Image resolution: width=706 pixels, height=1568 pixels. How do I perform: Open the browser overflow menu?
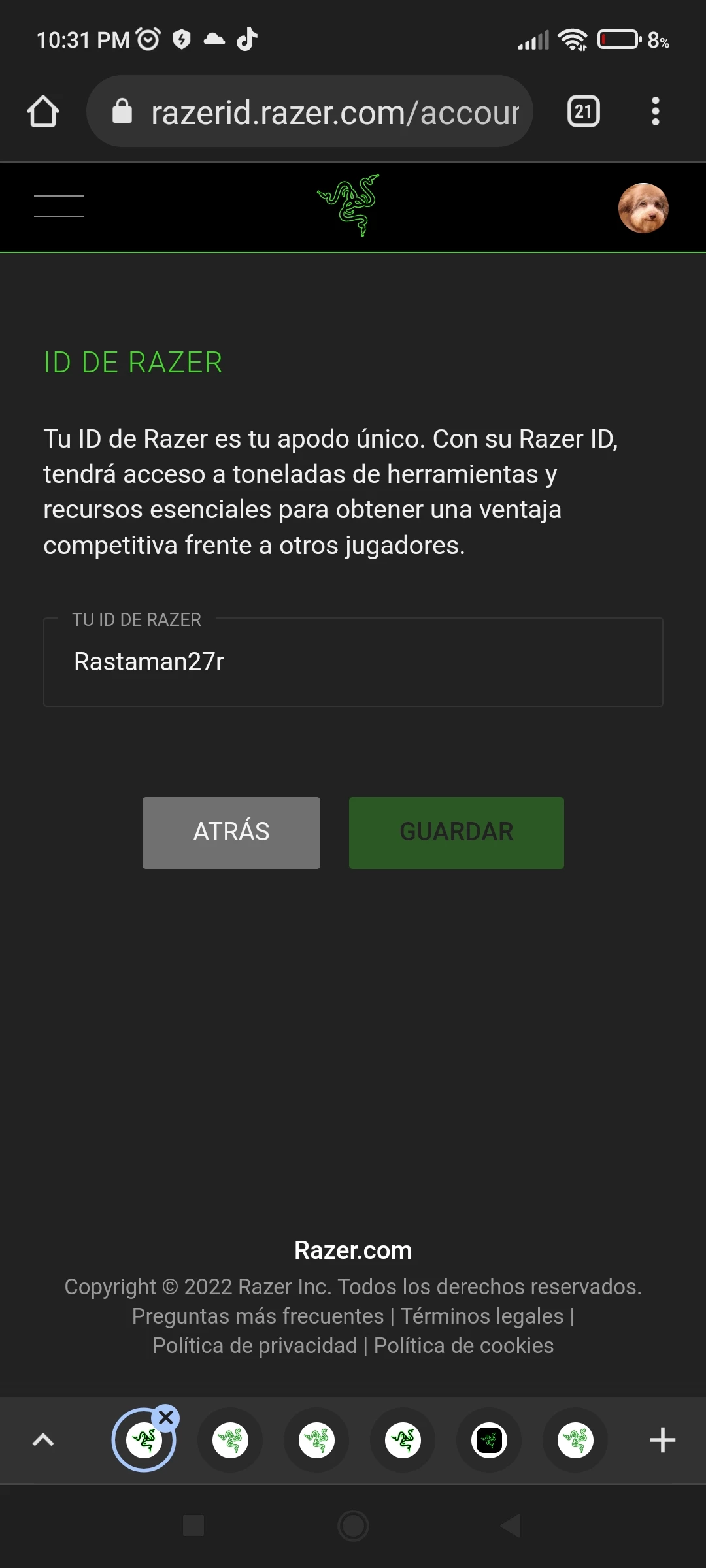tap(655, 112)
